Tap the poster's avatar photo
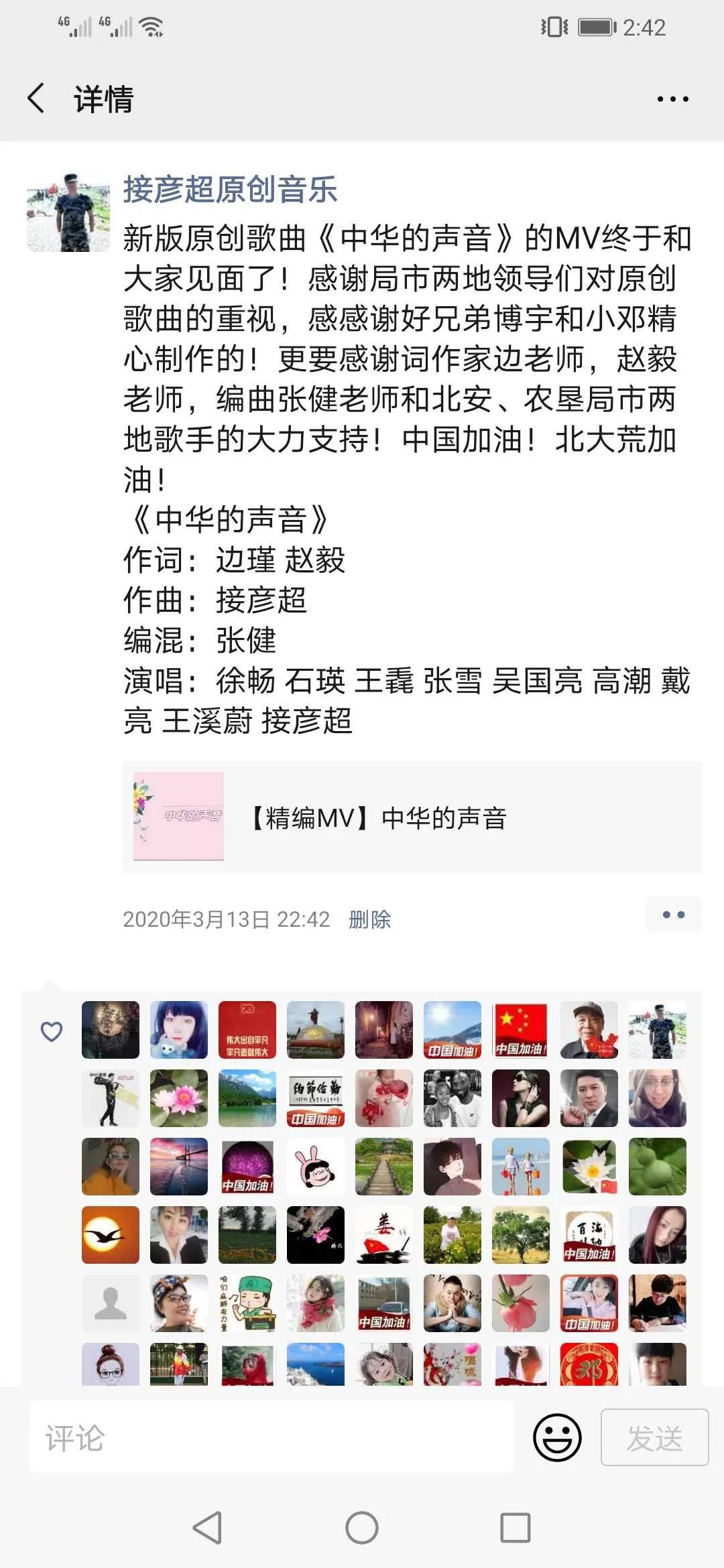 68,212
